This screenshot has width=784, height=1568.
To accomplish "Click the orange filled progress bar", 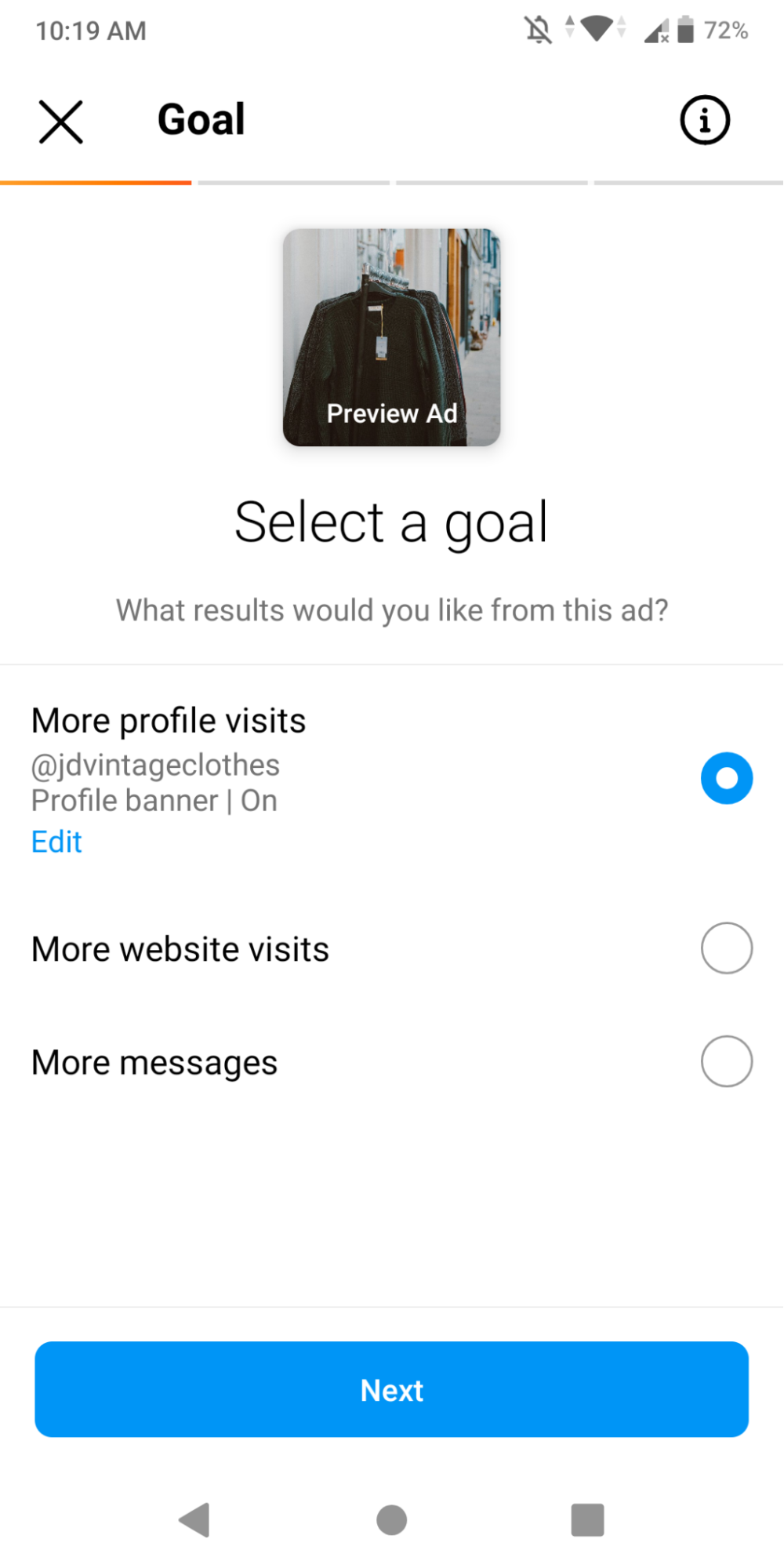I will point(96,181).
